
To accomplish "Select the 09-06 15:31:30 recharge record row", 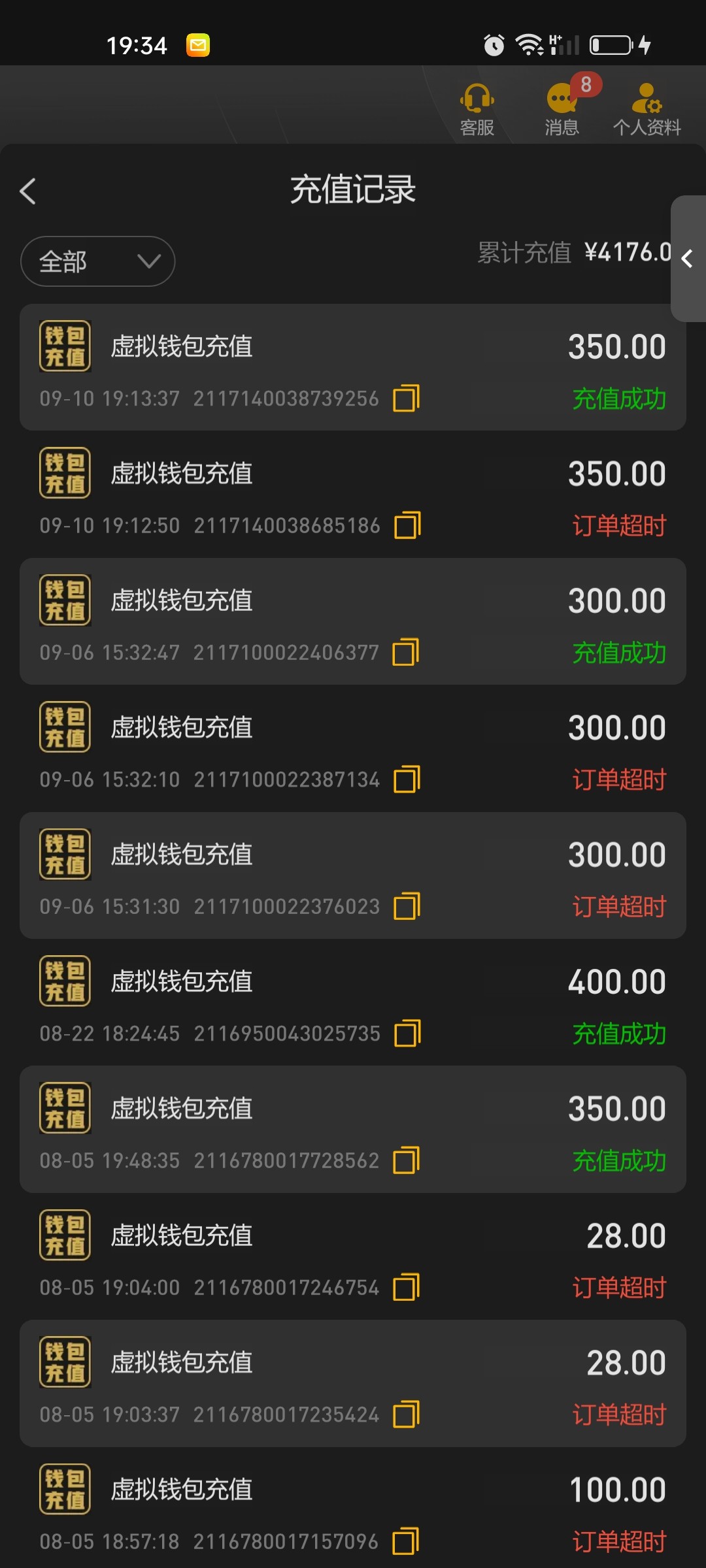I will tap(353, 875).
